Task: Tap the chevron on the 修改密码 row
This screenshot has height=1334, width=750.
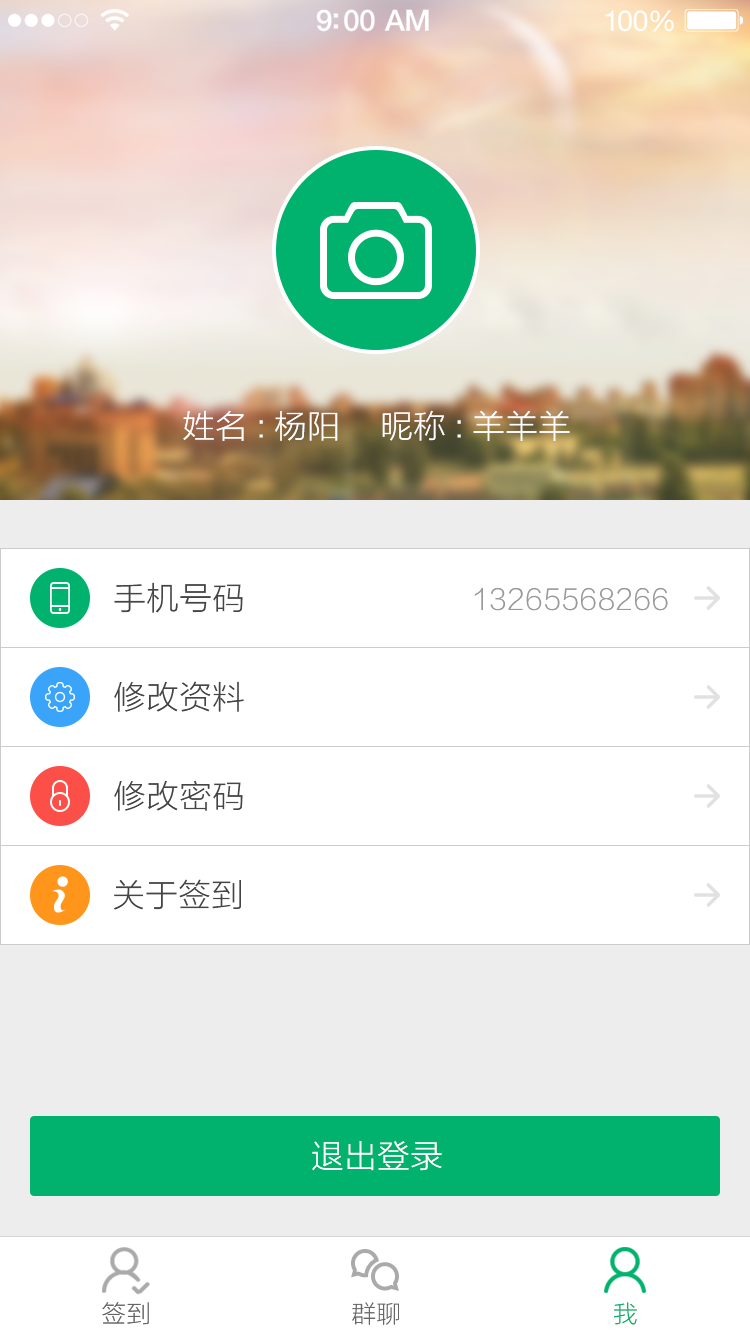Action: [x=707, y=796]
